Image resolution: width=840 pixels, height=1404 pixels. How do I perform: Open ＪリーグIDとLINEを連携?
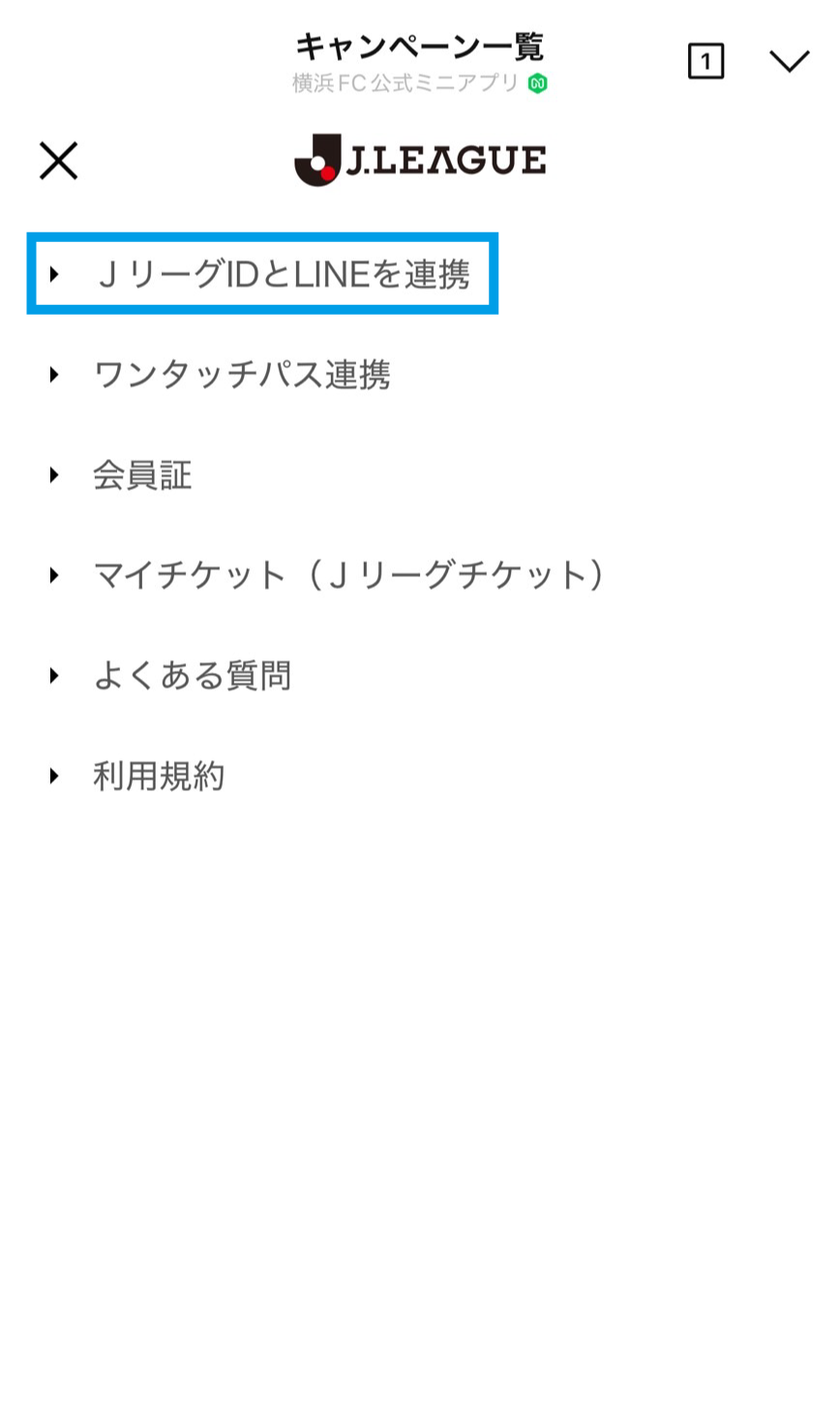point(281,275)
